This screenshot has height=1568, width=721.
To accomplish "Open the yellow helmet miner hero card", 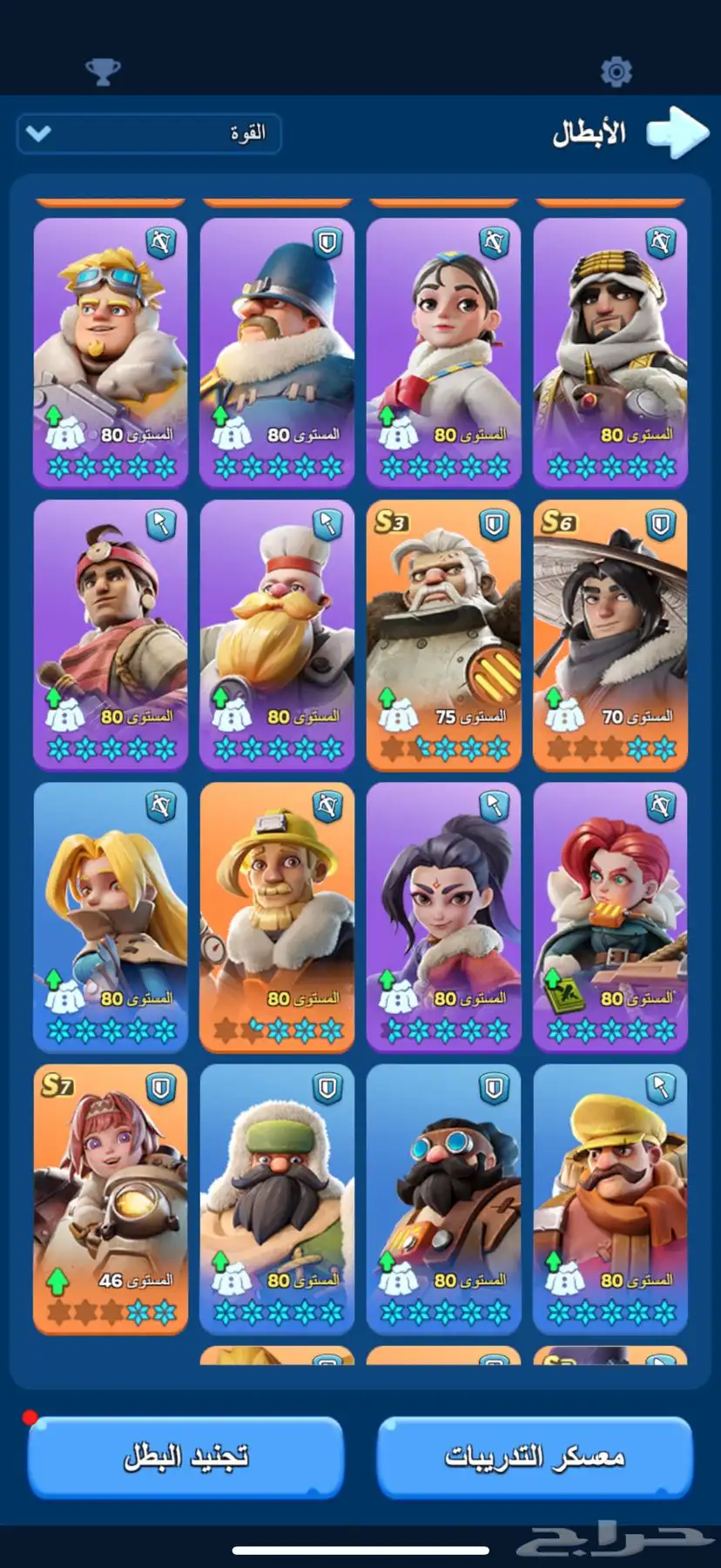I will (x=277, y=916).
